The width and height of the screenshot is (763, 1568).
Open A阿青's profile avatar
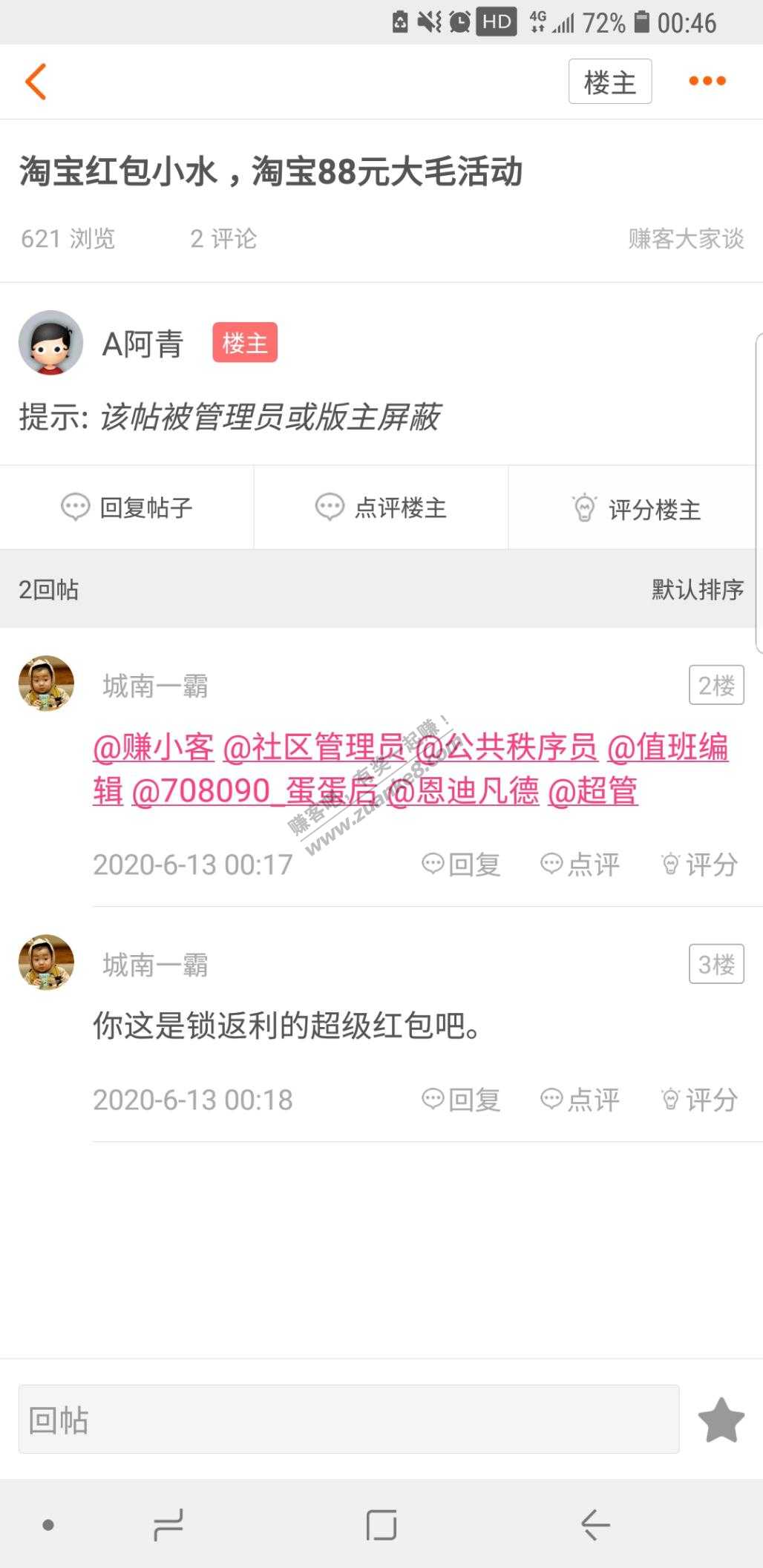click(x=50, y=343)
